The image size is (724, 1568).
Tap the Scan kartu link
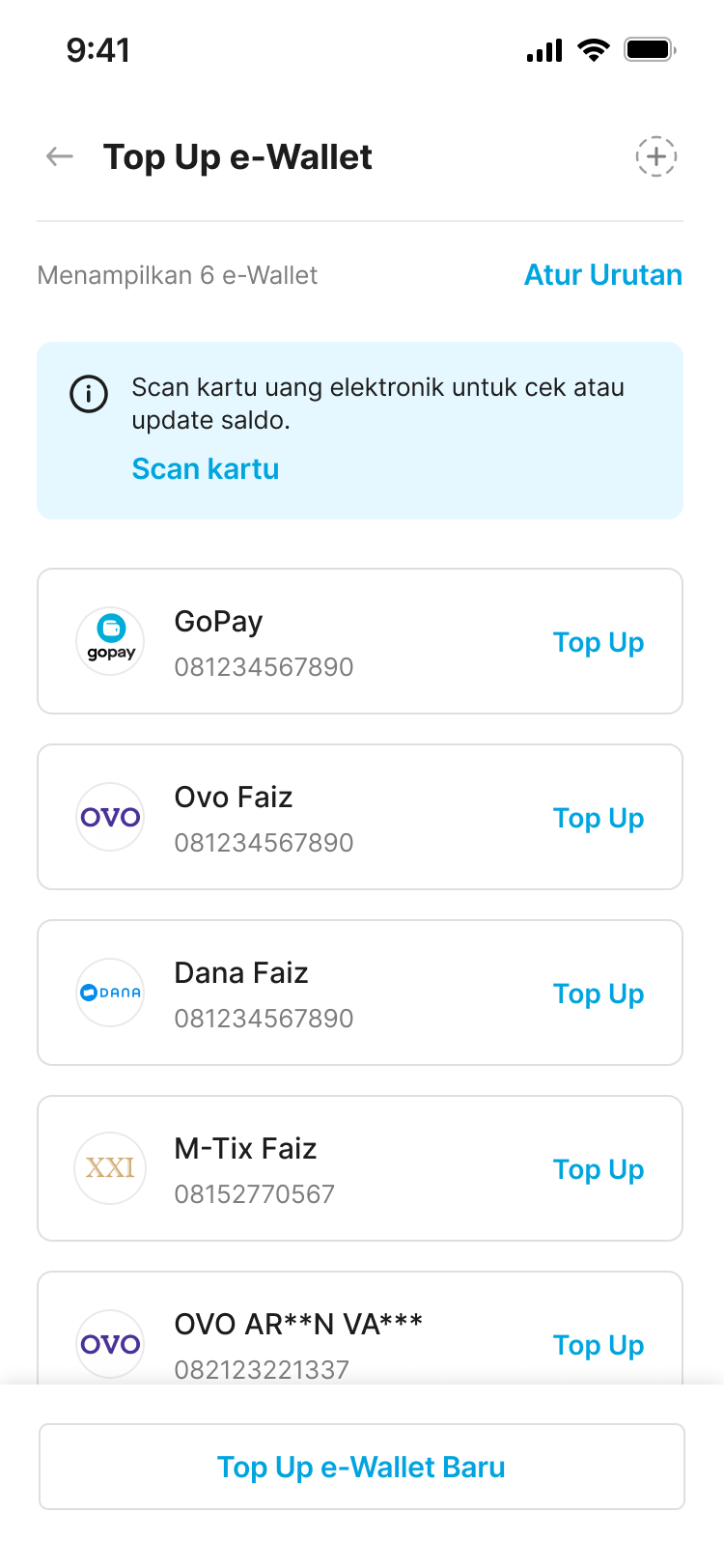pos(206,469)
